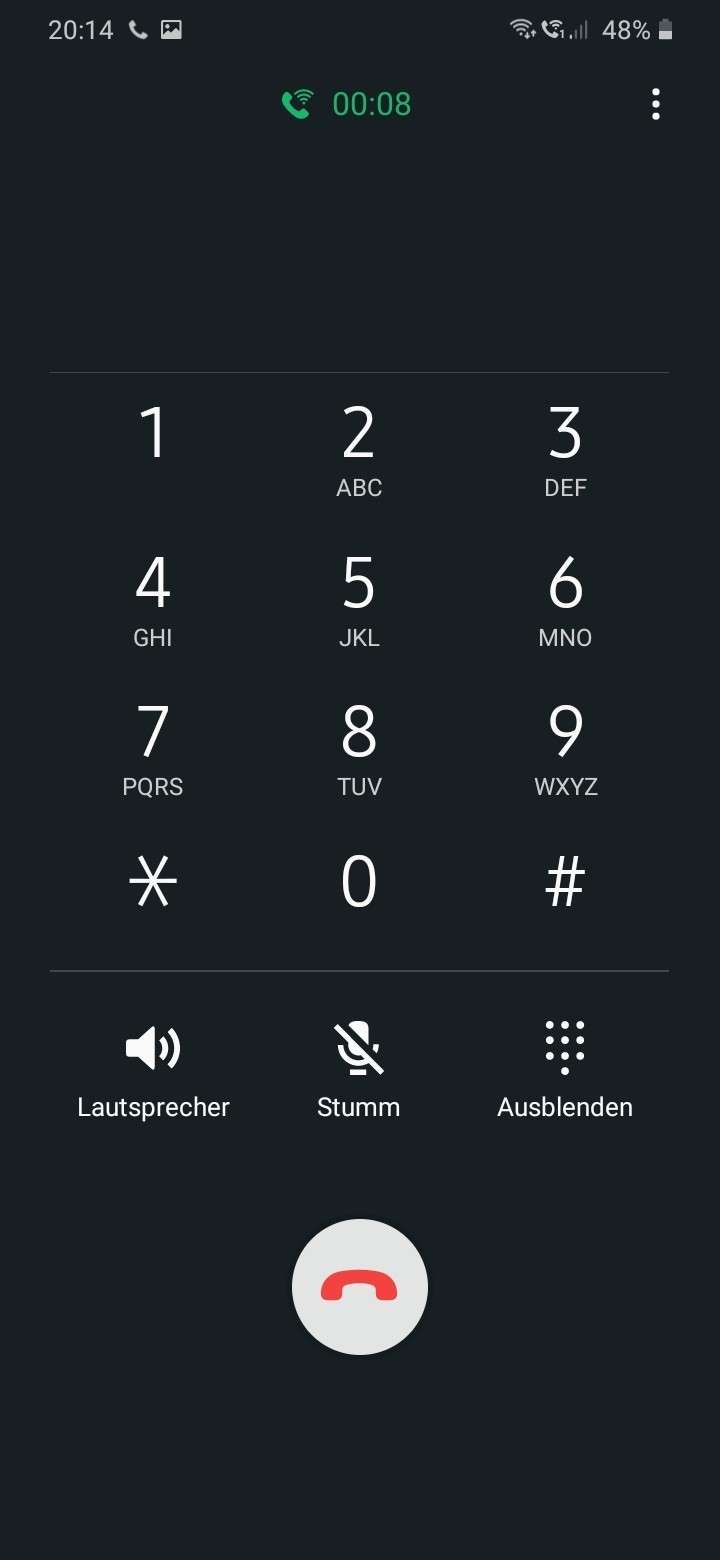This screenshot has height=1560, width=720.
Task: Tap the 7 PQRS key
Action: [153, 747]
